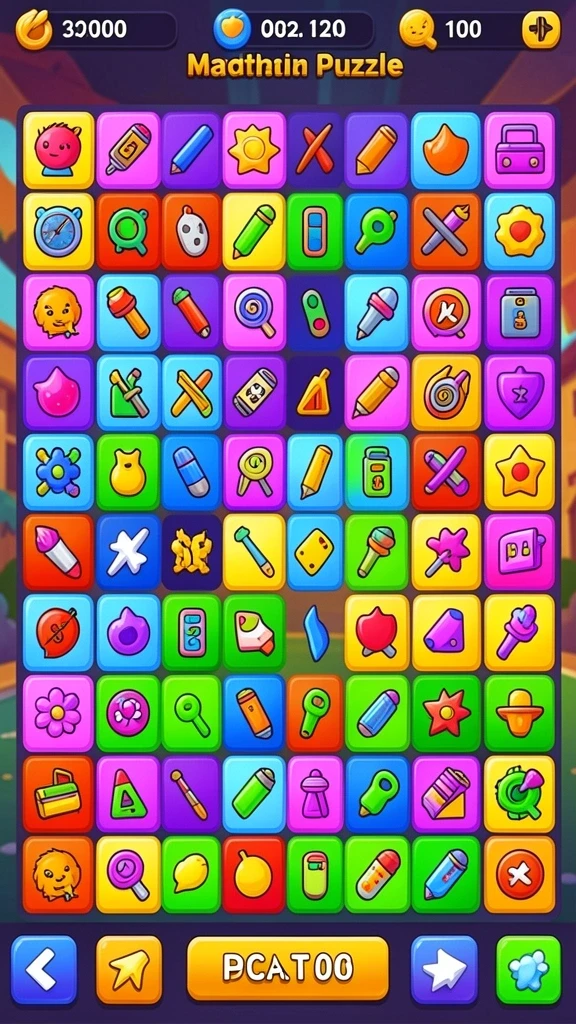Select the swirl lollipop tile on pink
Viewport: 576px width, 1024px height.
(255, 312)
